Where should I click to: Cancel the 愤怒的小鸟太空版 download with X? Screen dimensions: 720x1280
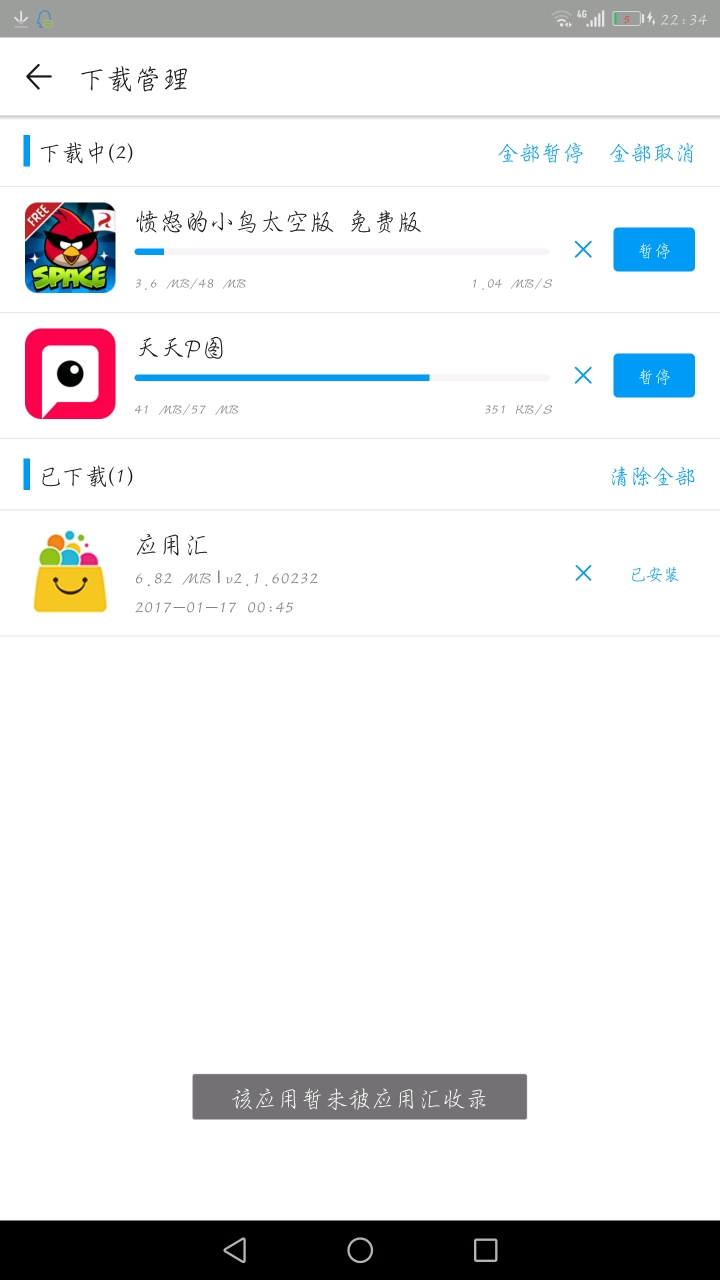coord(583,250)
